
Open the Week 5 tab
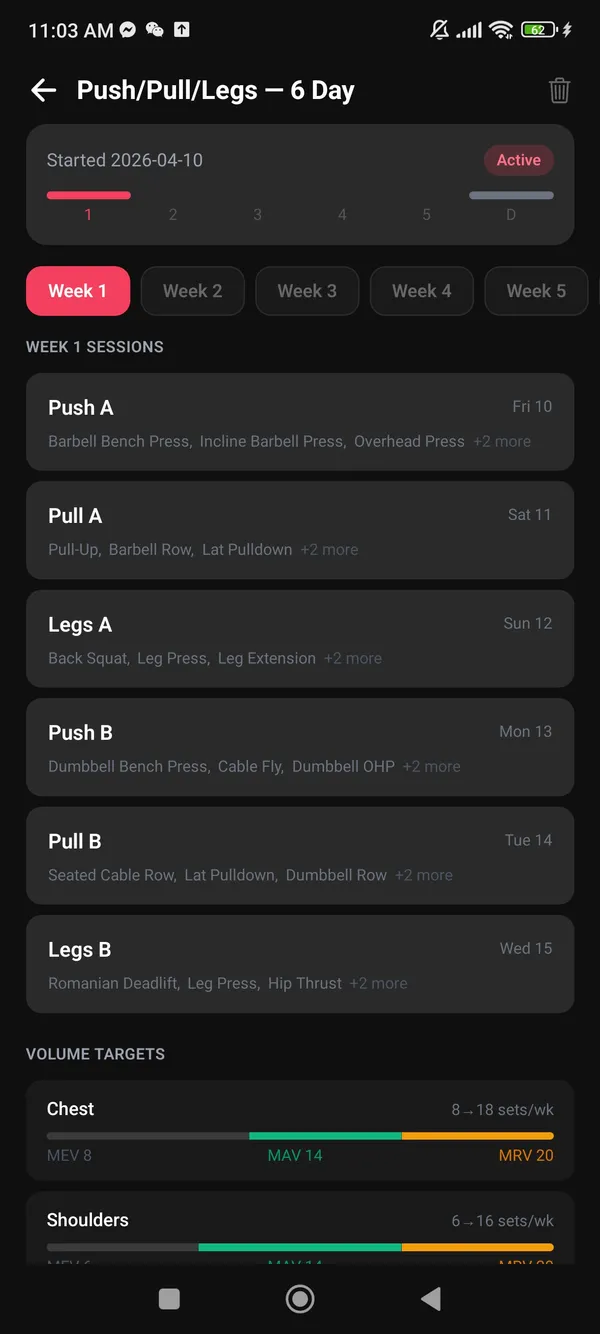537,291
